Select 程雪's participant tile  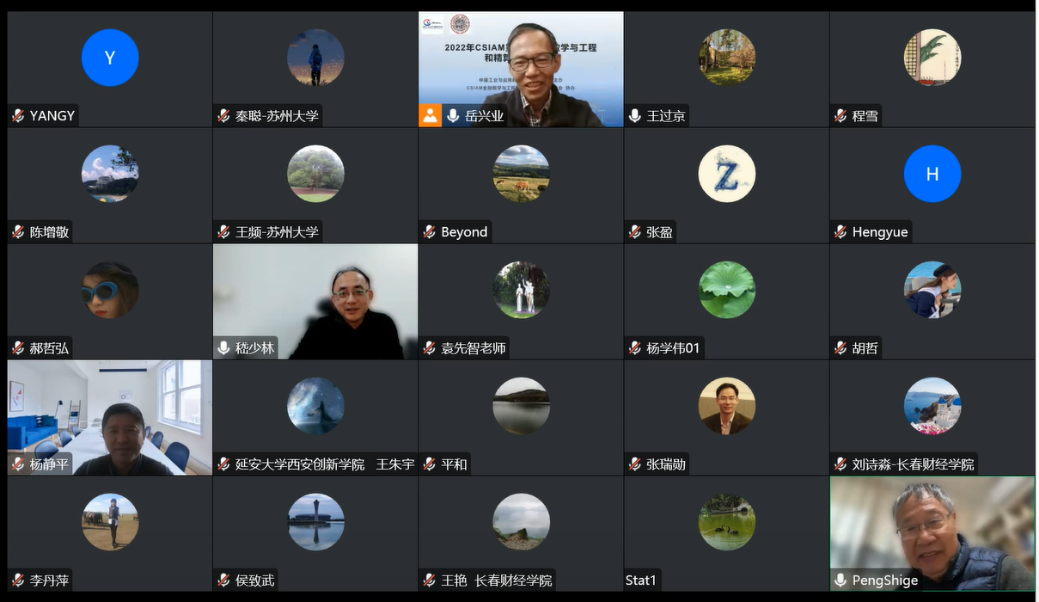pos(932,68)
